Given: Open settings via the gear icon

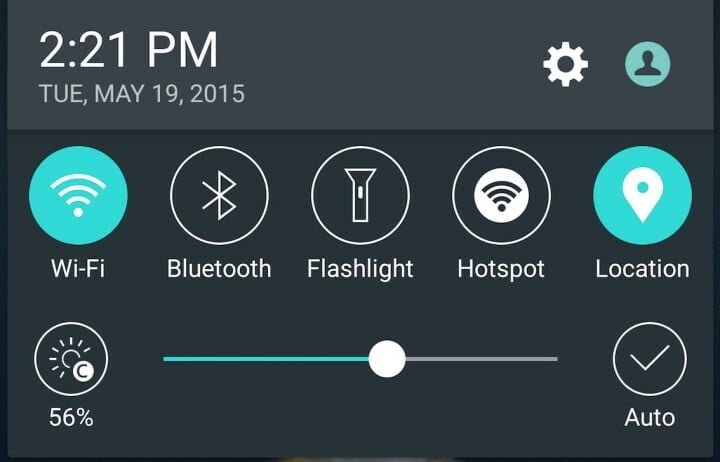Looking at the screenshot, I should (565, 66).
